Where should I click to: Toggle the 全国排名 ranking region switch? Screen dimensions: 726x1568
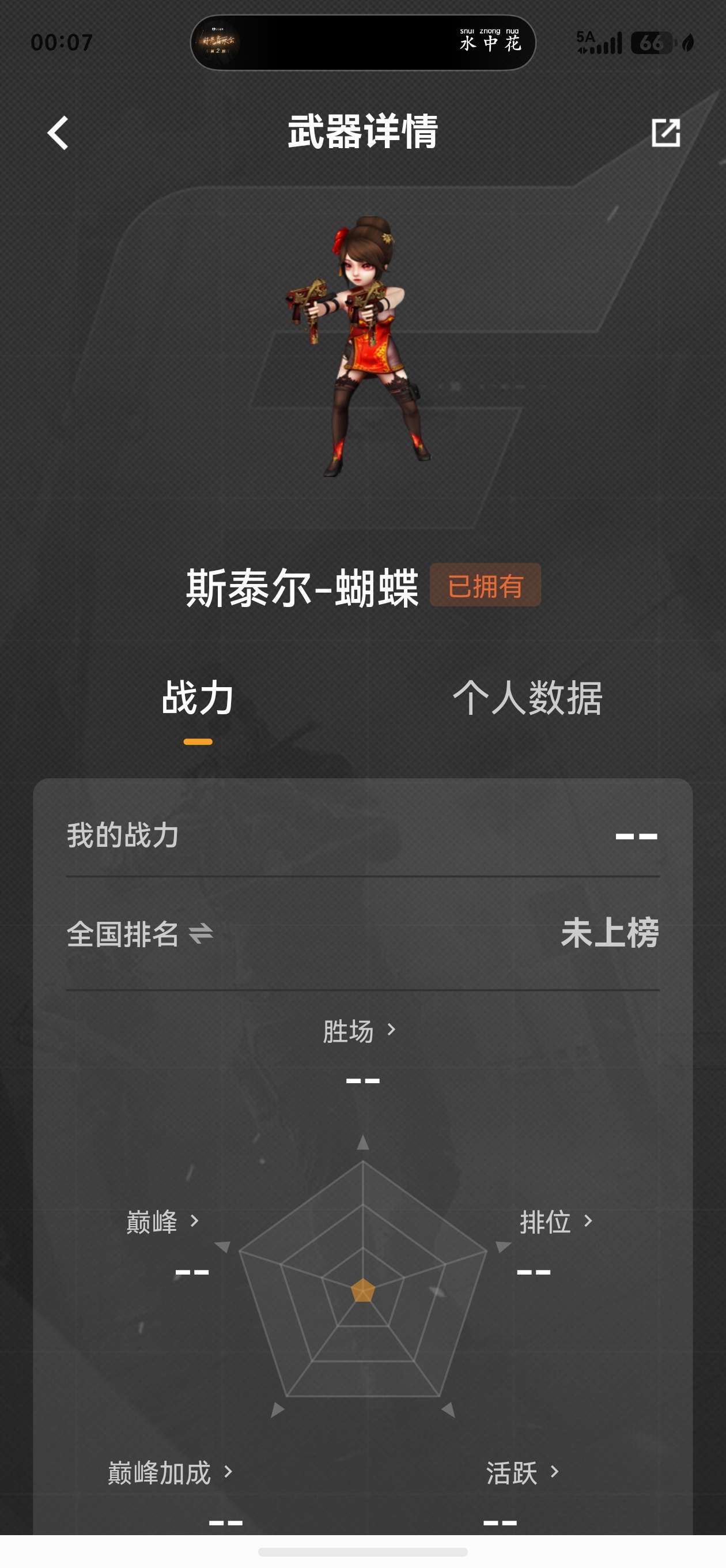[x=201, y=933]
